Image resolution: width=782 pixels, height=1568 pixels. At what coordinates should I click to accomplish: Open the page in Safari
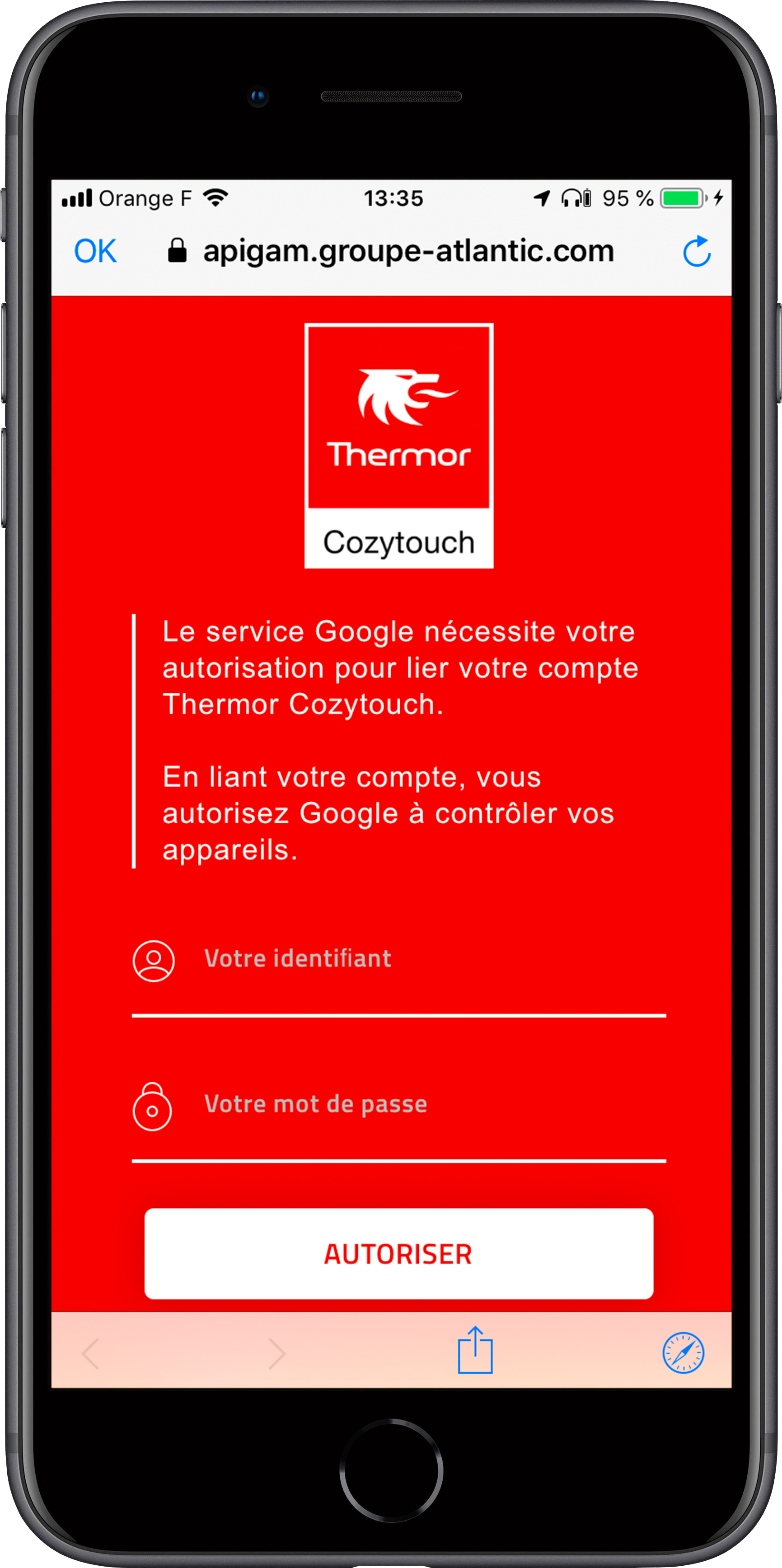point(683,1352)
